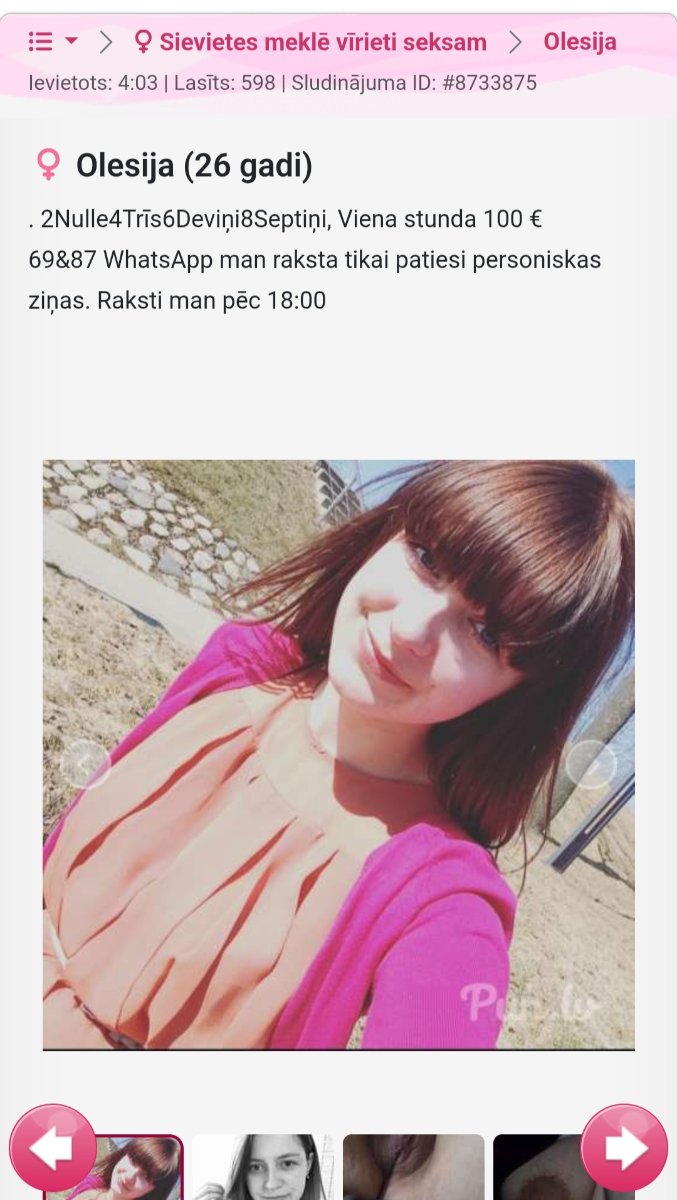Tap the Olesija breadcrumb link
677x1200 pixels.
(x=579, y=42)
